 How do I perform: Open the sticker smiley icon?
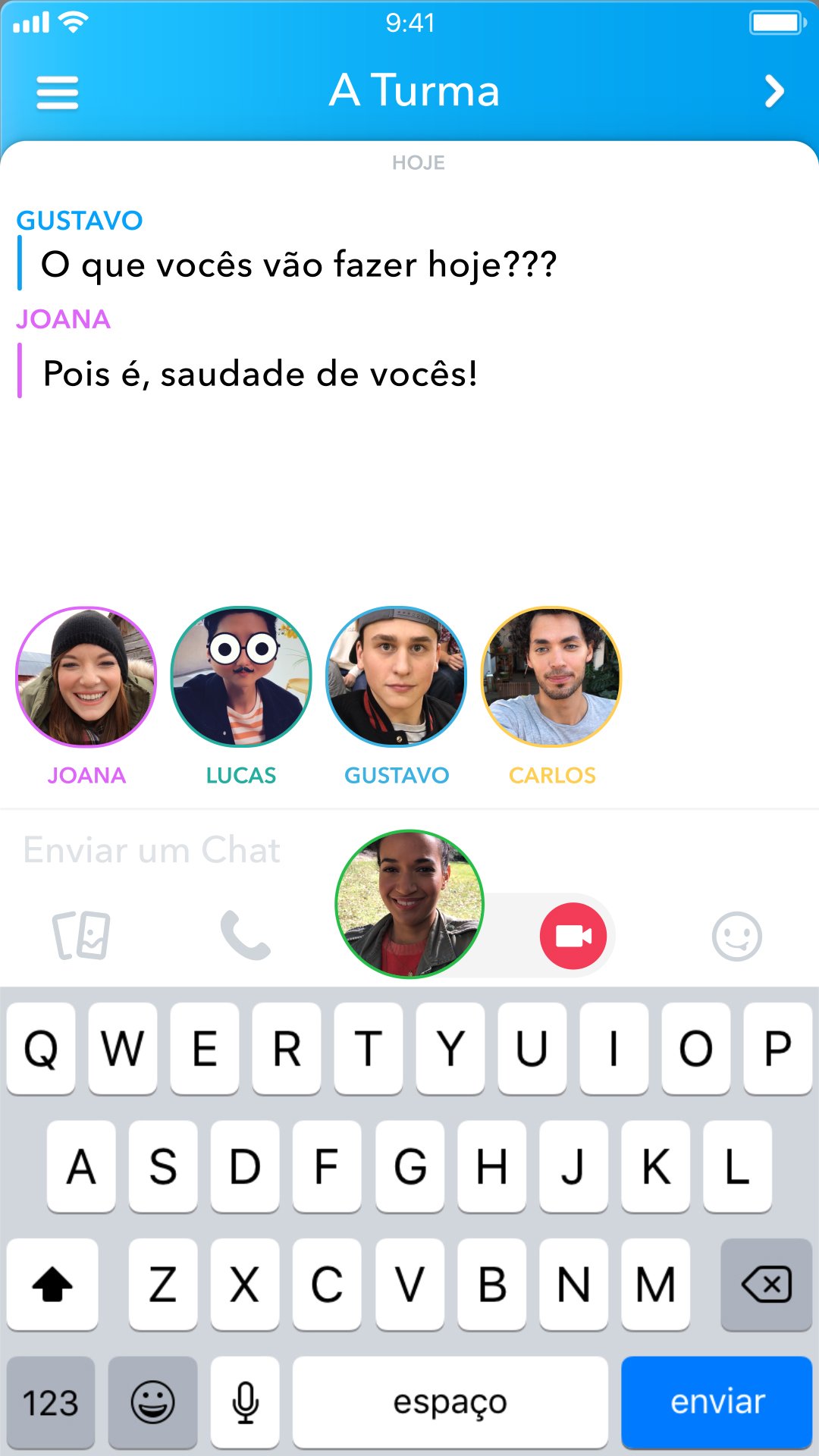click(736, 936)
